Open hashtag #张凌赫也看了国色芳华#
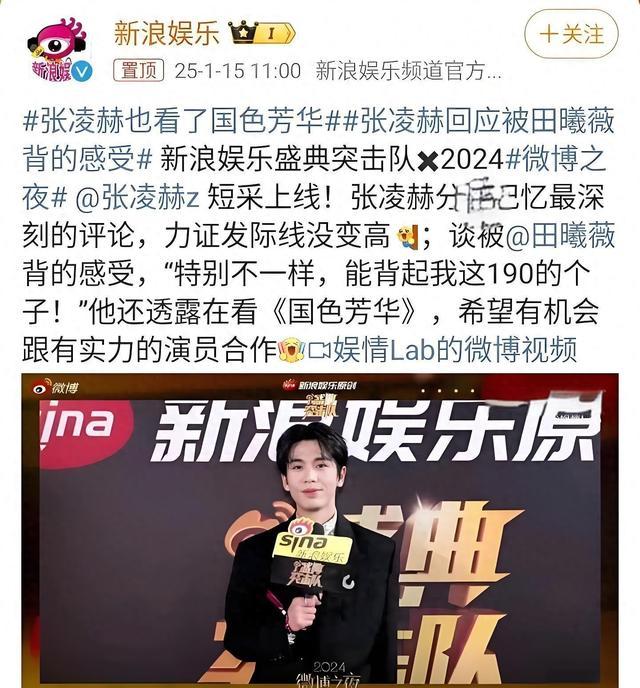The height and width of the screenshot is (688, 640). (x=173, y=122)
